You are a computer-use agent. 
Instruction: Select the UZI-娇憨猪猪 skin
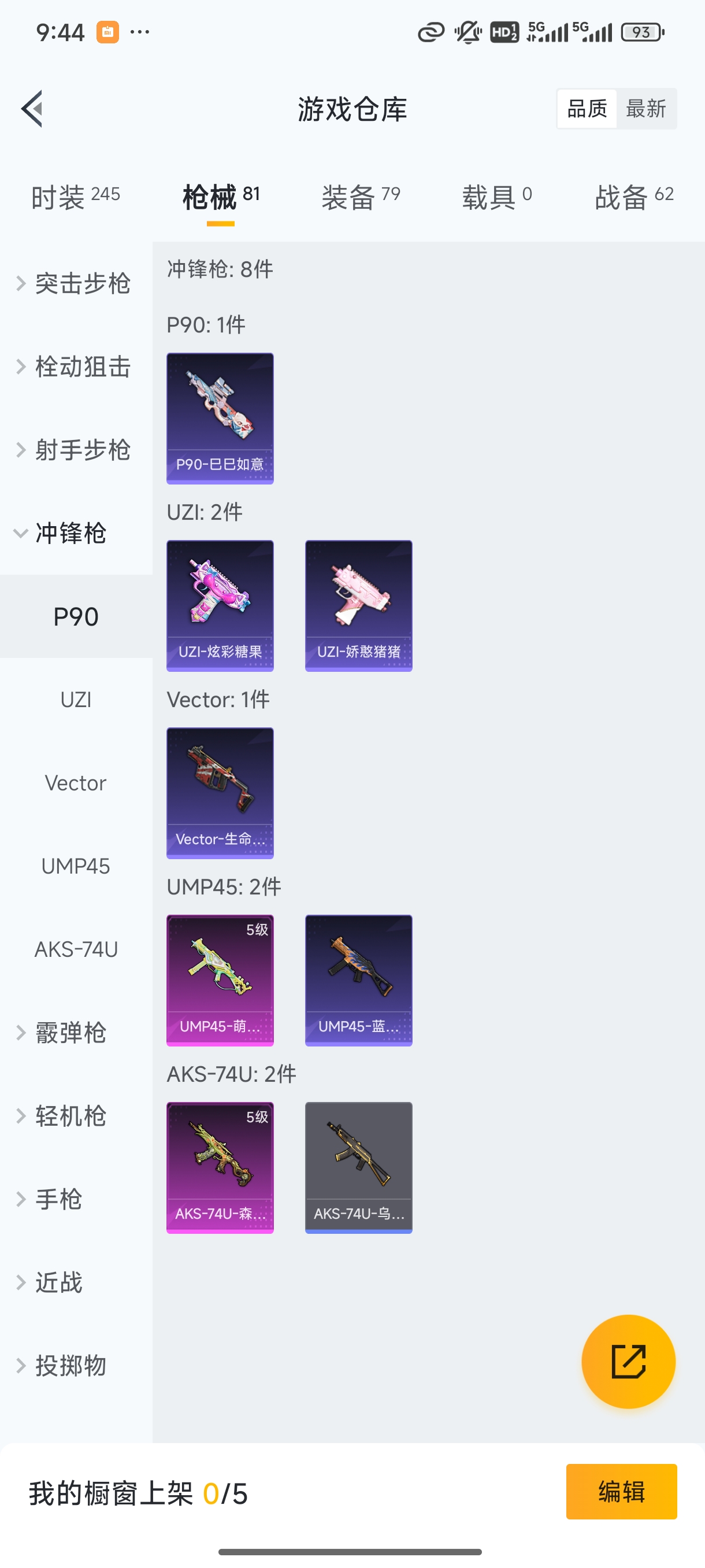pos(358,606)
